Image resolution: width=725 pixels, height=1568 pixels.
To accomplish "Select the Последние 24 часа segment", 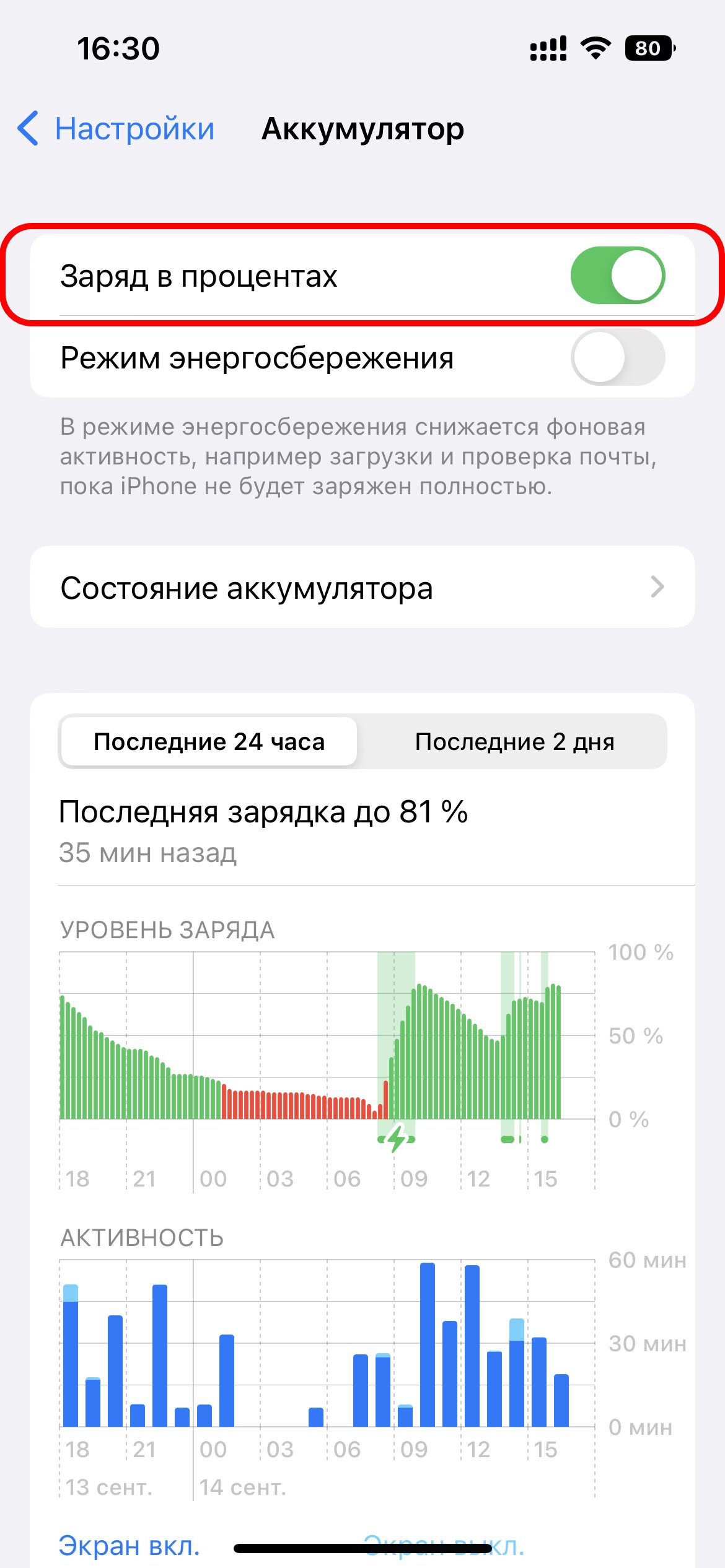I will [x=209, y=741].
